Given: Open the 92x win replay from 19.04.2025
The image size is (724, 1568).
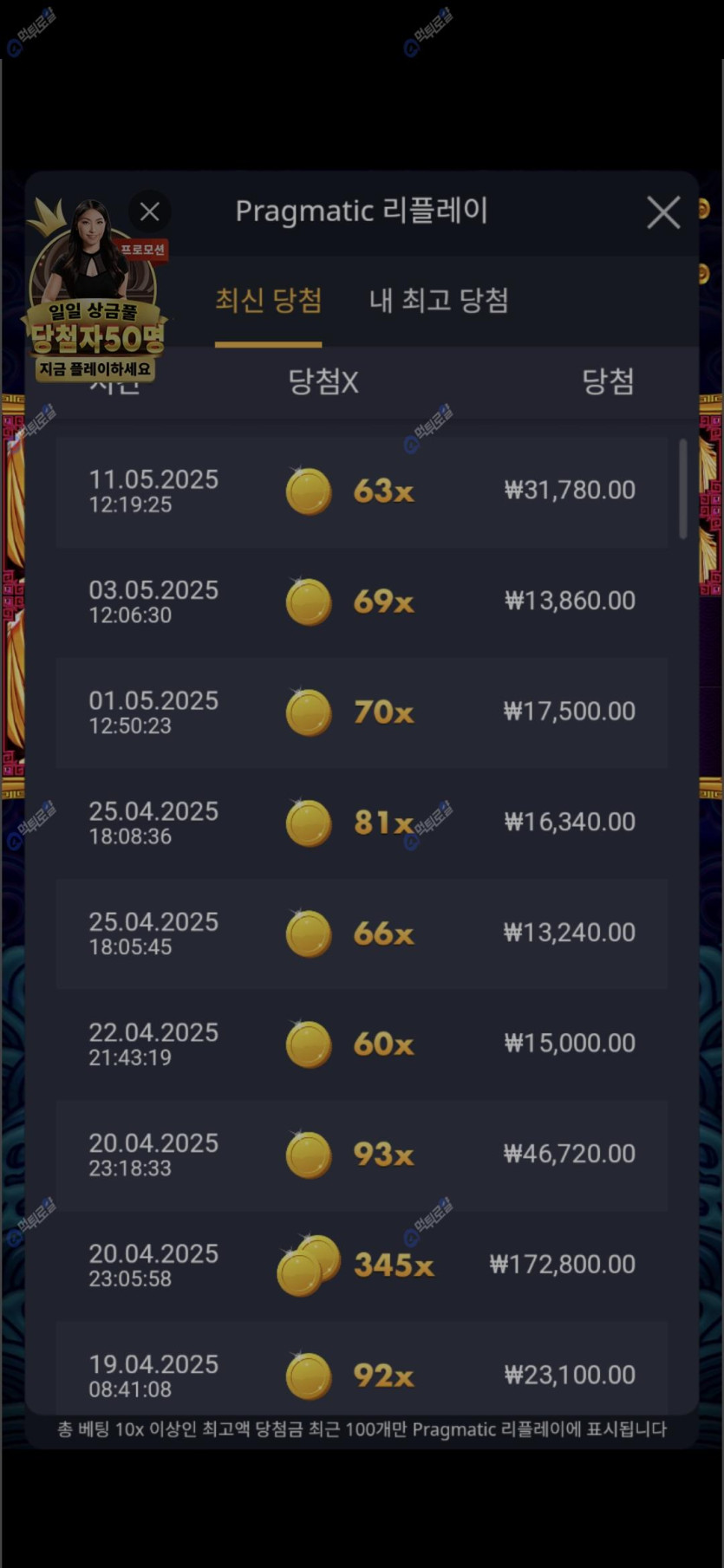Looking at the screenshot, I should click(x=362, y=1374).
